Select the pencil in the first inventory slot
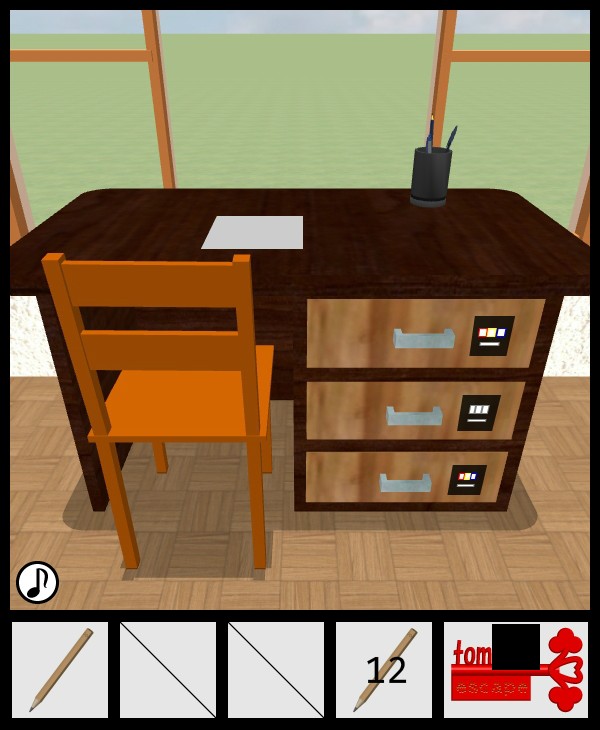The width and height of the screenshot is (600, 730). pos(60,670)
